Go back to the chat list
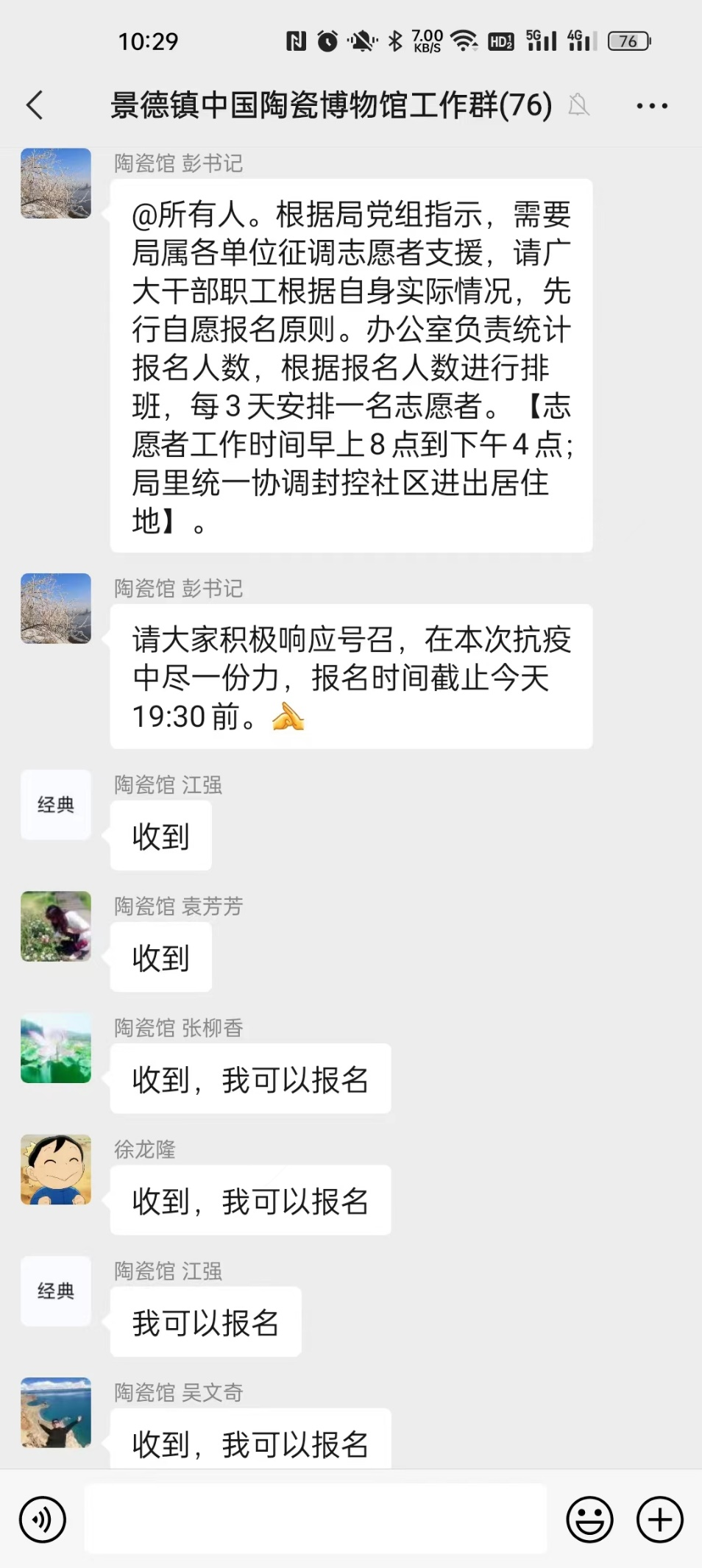The image size is (702, 1568). [x=35, y=105]
